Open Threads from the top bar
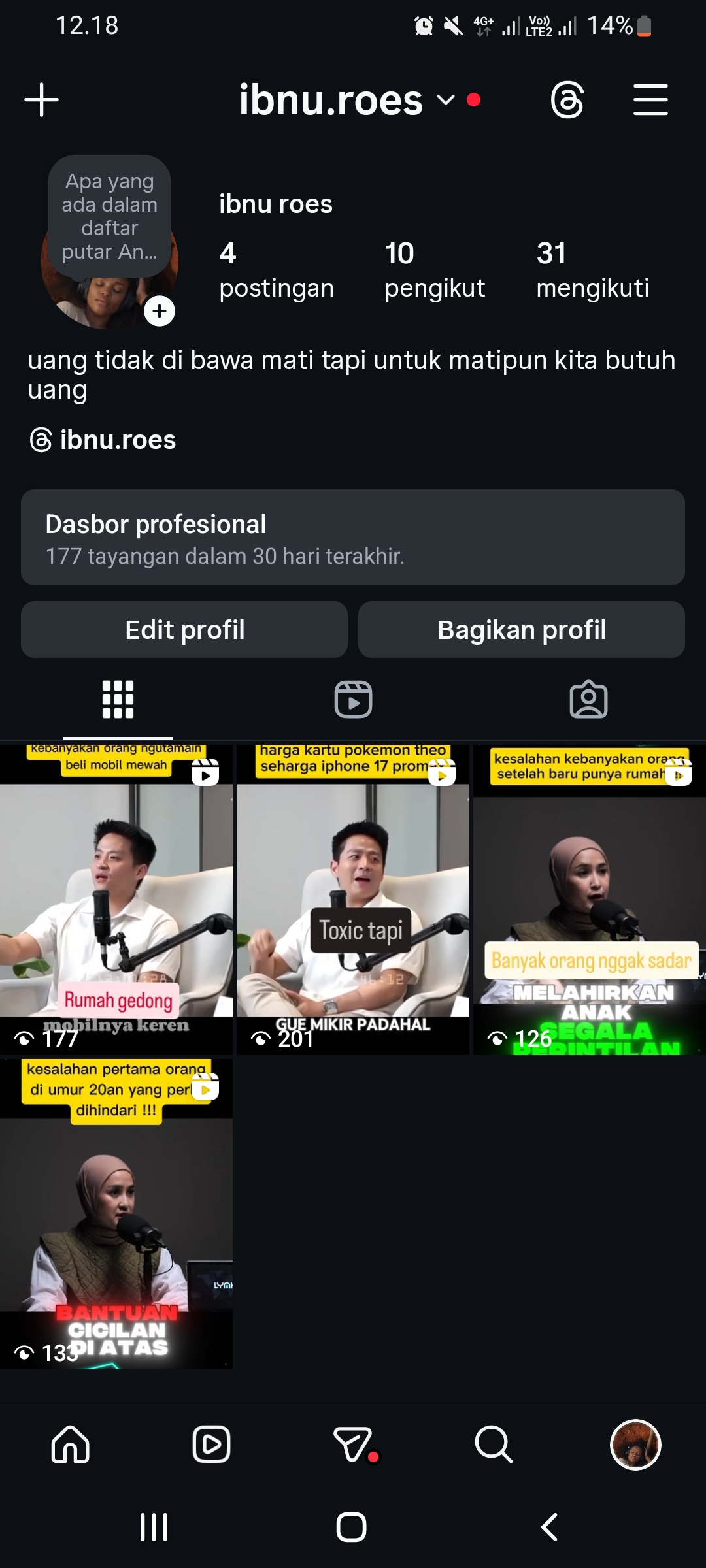 pos(567,100)
